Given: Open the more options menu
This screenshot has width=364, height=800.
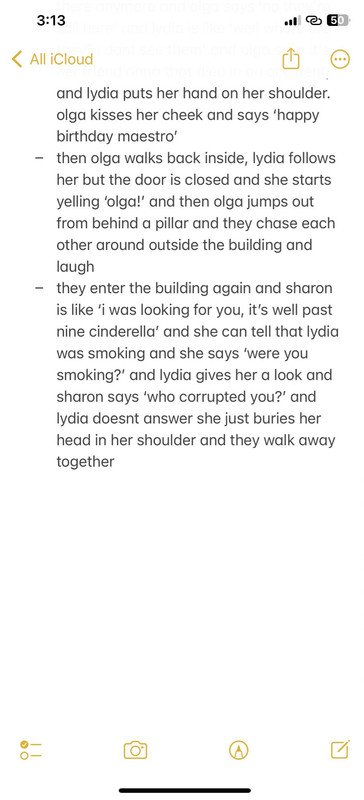Looking at the screenshot, I should click(340, 59).
